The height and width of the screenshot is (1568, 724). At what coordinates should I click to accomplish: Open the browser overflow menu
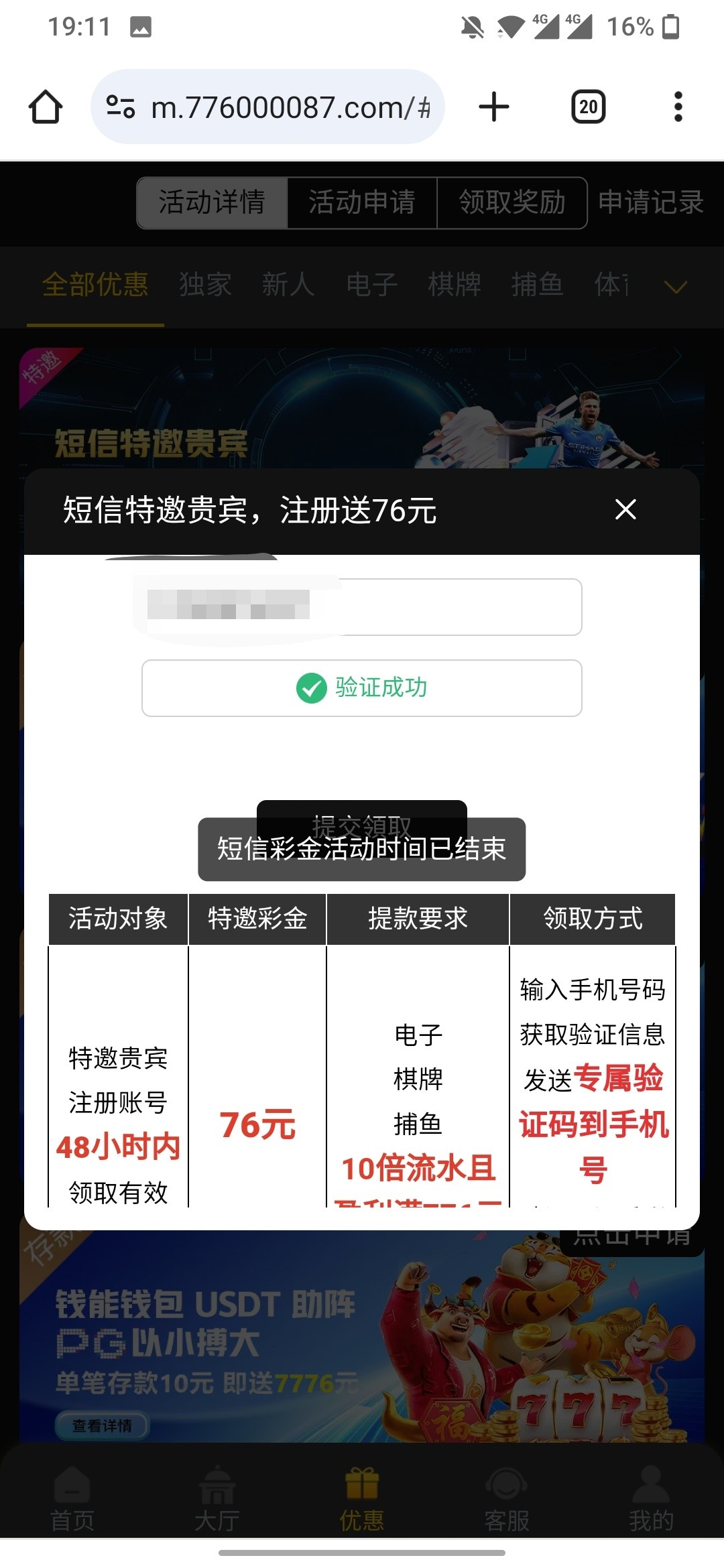click(x=678, y=107)
